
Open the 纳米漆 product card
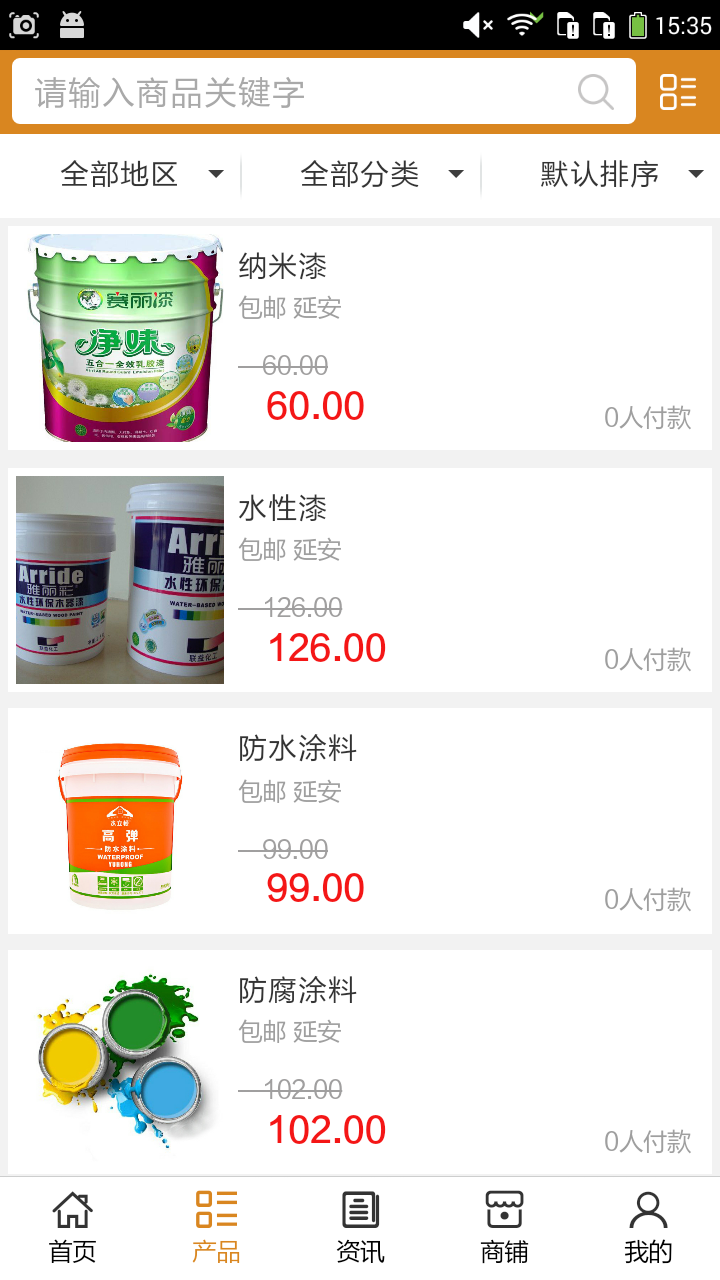point(360,338)
